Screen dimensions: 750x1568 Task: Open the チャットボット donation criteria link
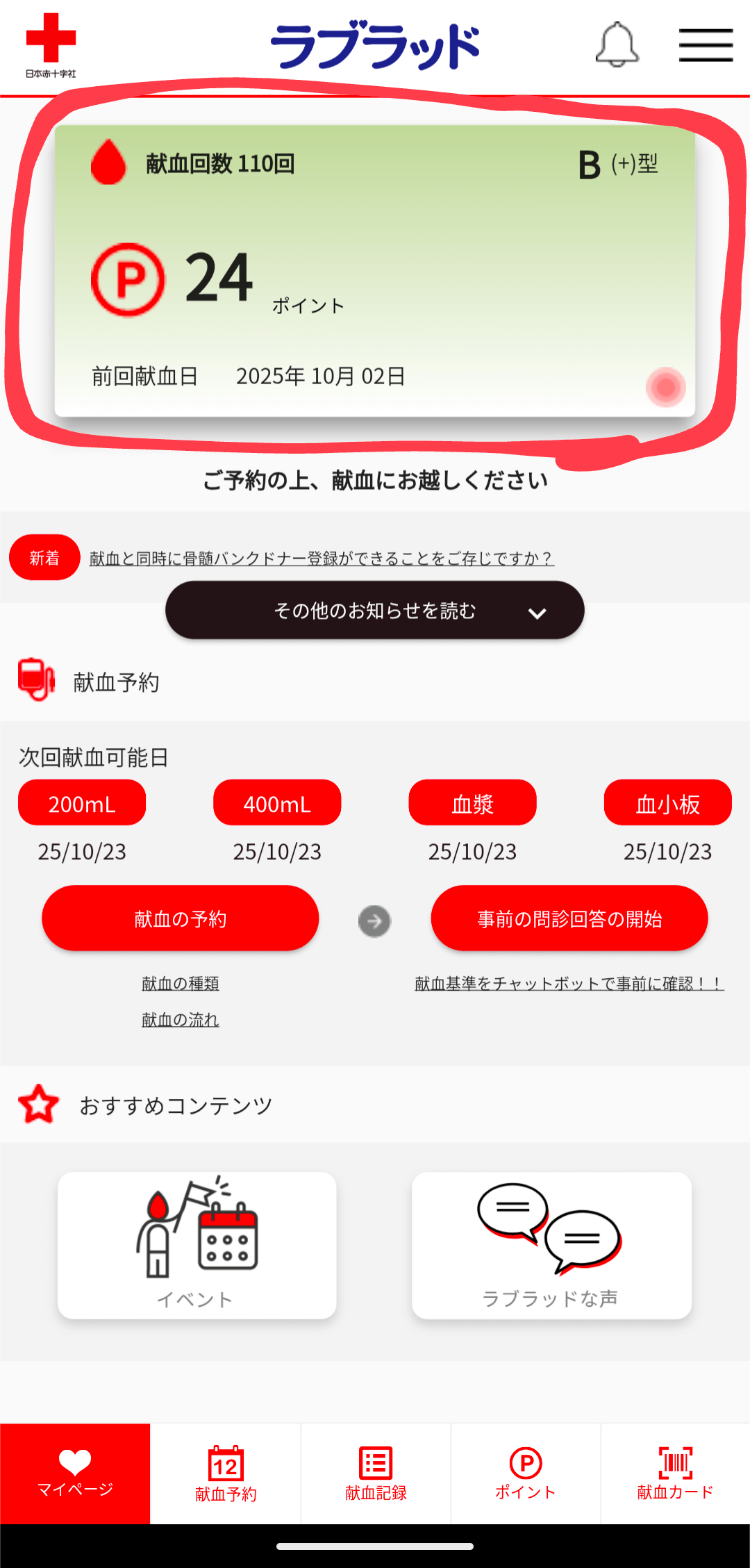click(569, 984)
